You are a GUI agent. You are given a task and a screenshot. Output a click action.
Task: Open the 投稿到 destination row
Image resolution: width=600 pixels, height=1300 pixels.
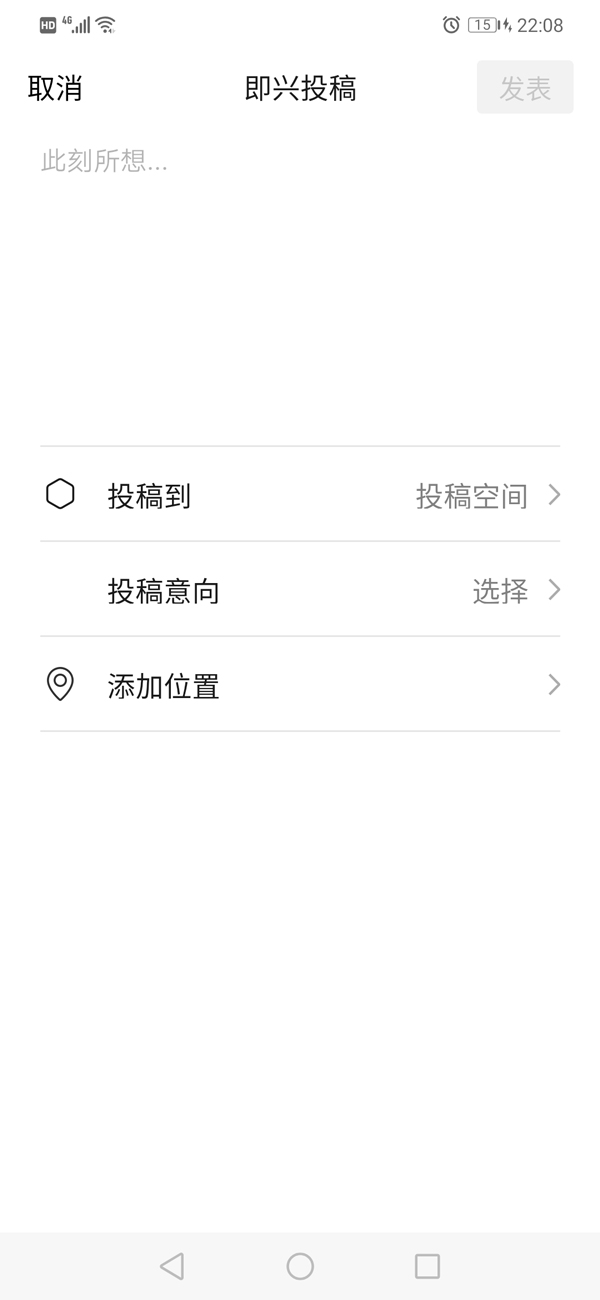300,495
